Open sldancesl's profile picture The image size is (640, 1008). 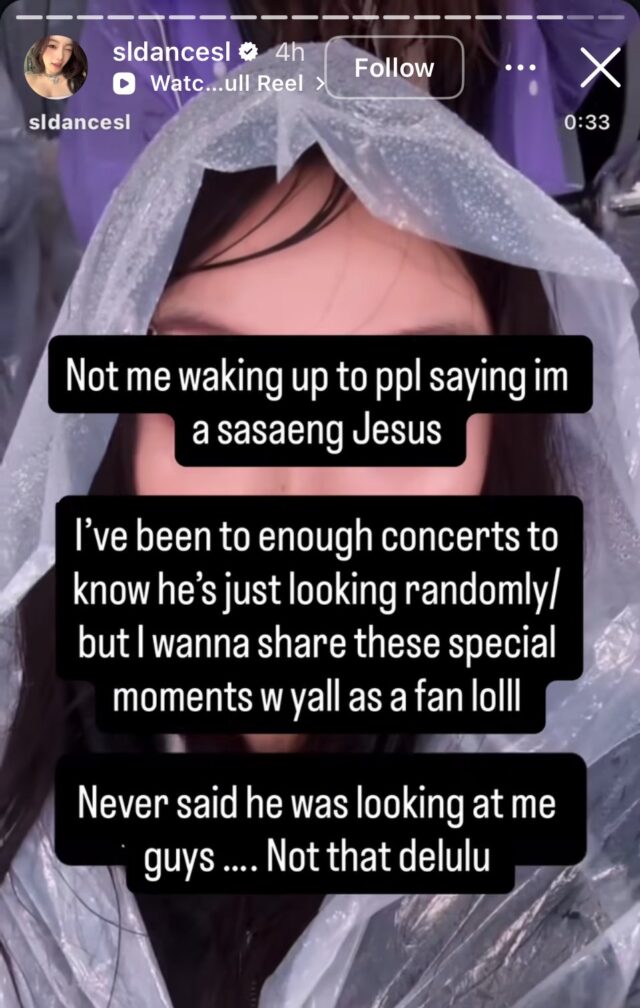[54, 68]
